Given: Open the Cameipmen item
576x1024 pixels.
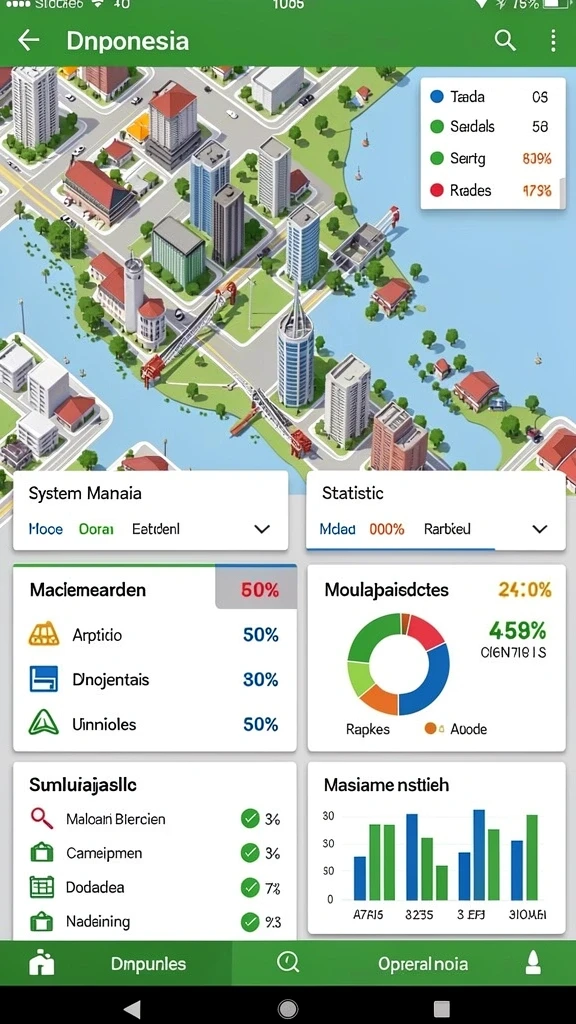Looking at the screenshot, I should tap(154, 853).
